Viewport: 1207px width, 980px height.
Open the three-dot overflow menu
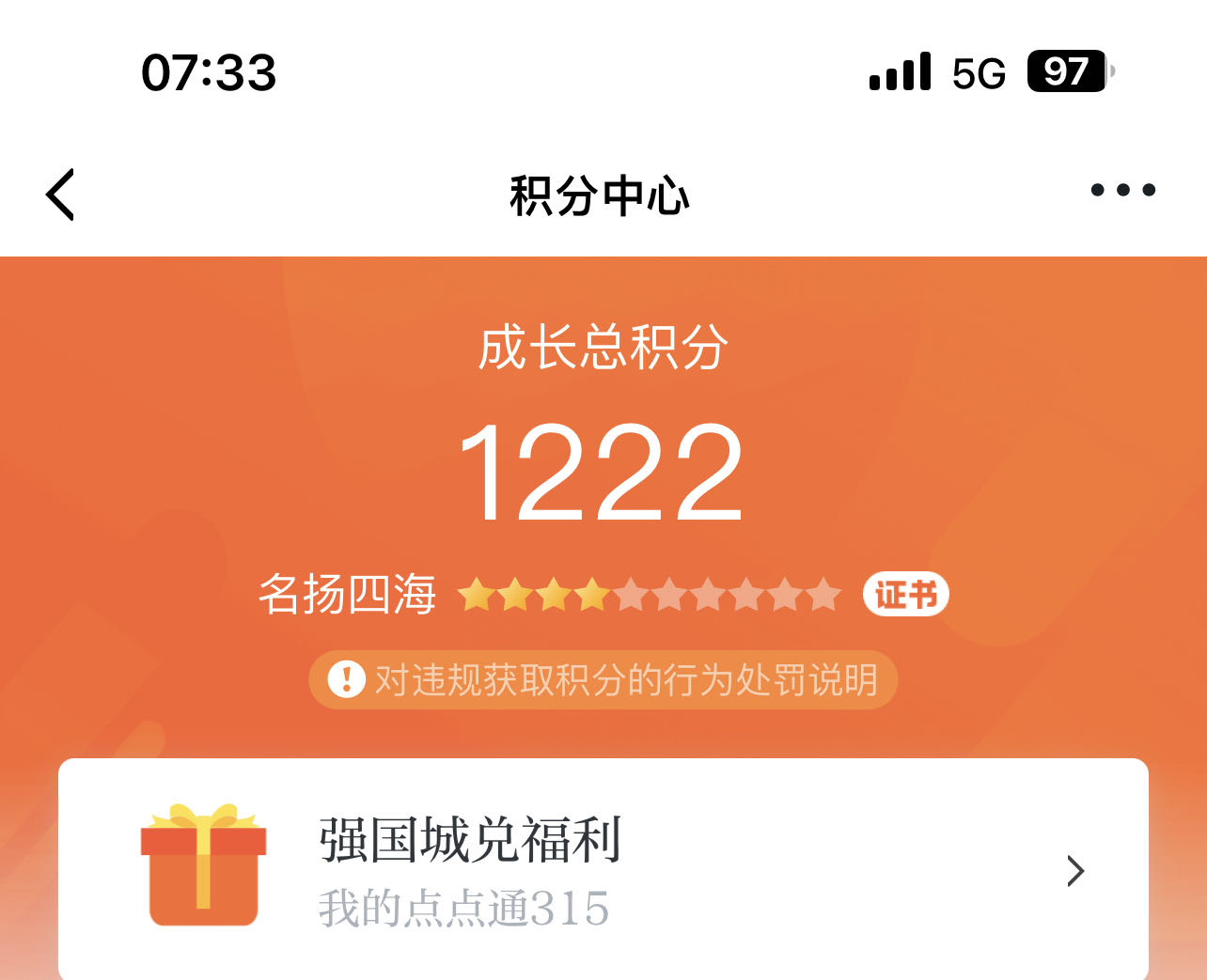[1122, 191]
